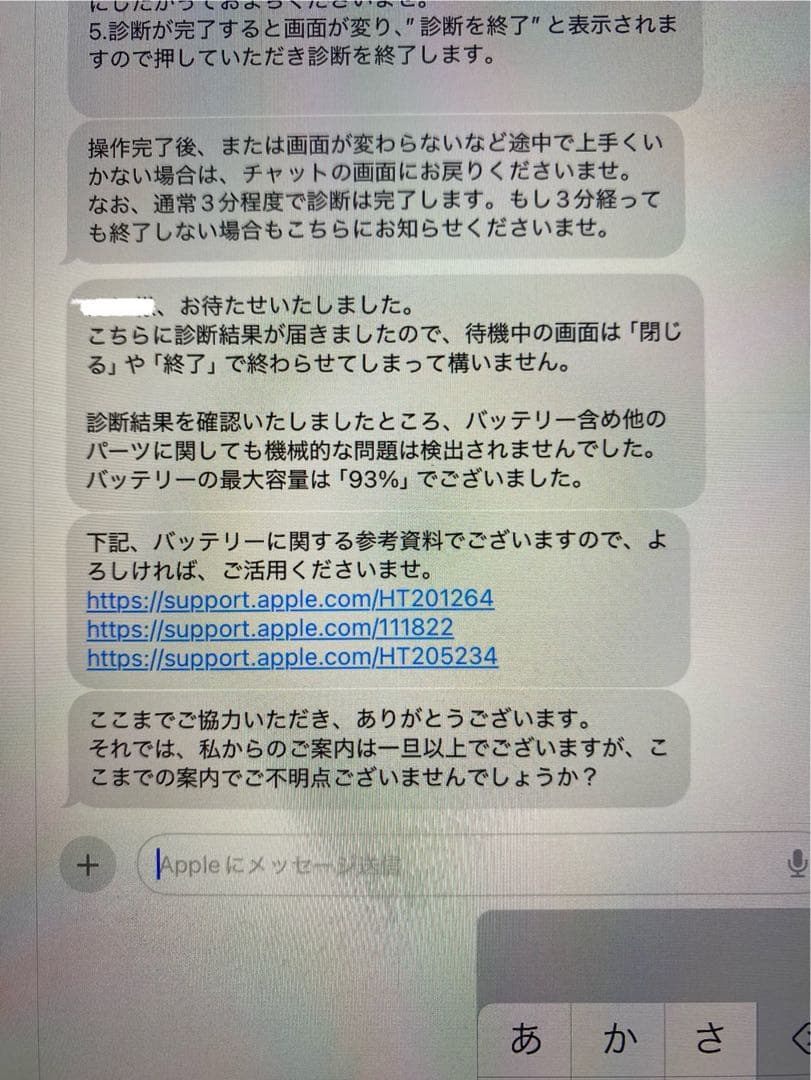
Task: Open the support.apple.com/111822 link
Action: point(270,629)
